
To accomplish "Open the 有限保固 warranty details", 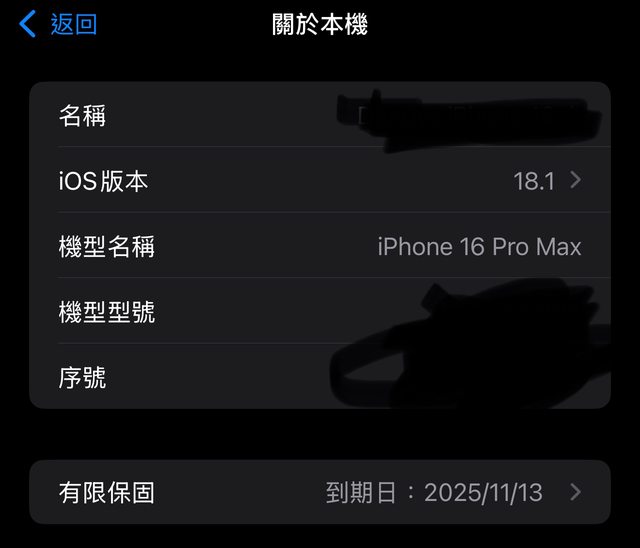I will point(320,492).
